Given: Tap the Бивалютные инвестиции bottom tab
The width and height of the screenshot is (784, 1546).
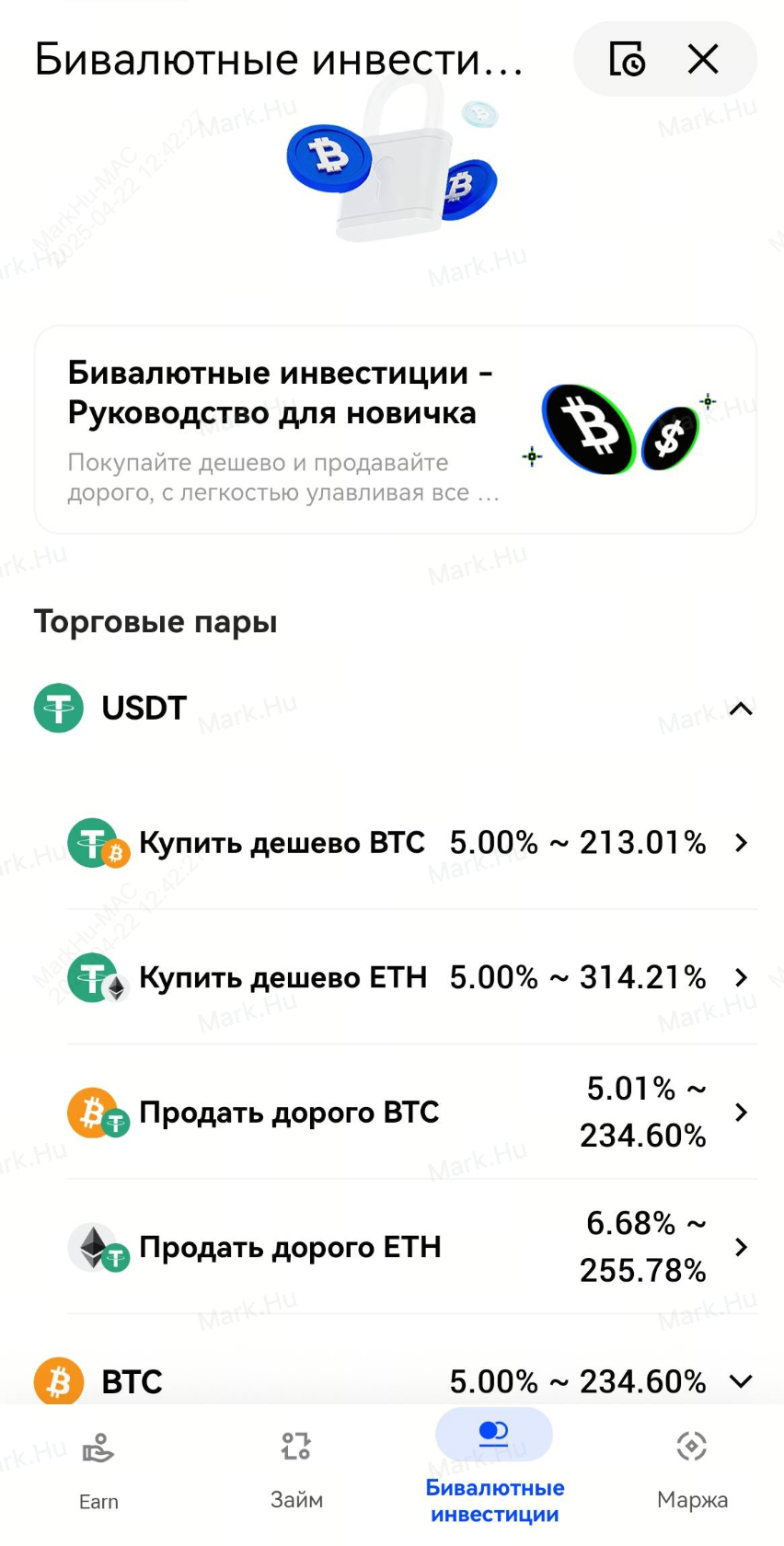Looking at the screenshot, I should pyautogui.click(x=494, y=1474).
